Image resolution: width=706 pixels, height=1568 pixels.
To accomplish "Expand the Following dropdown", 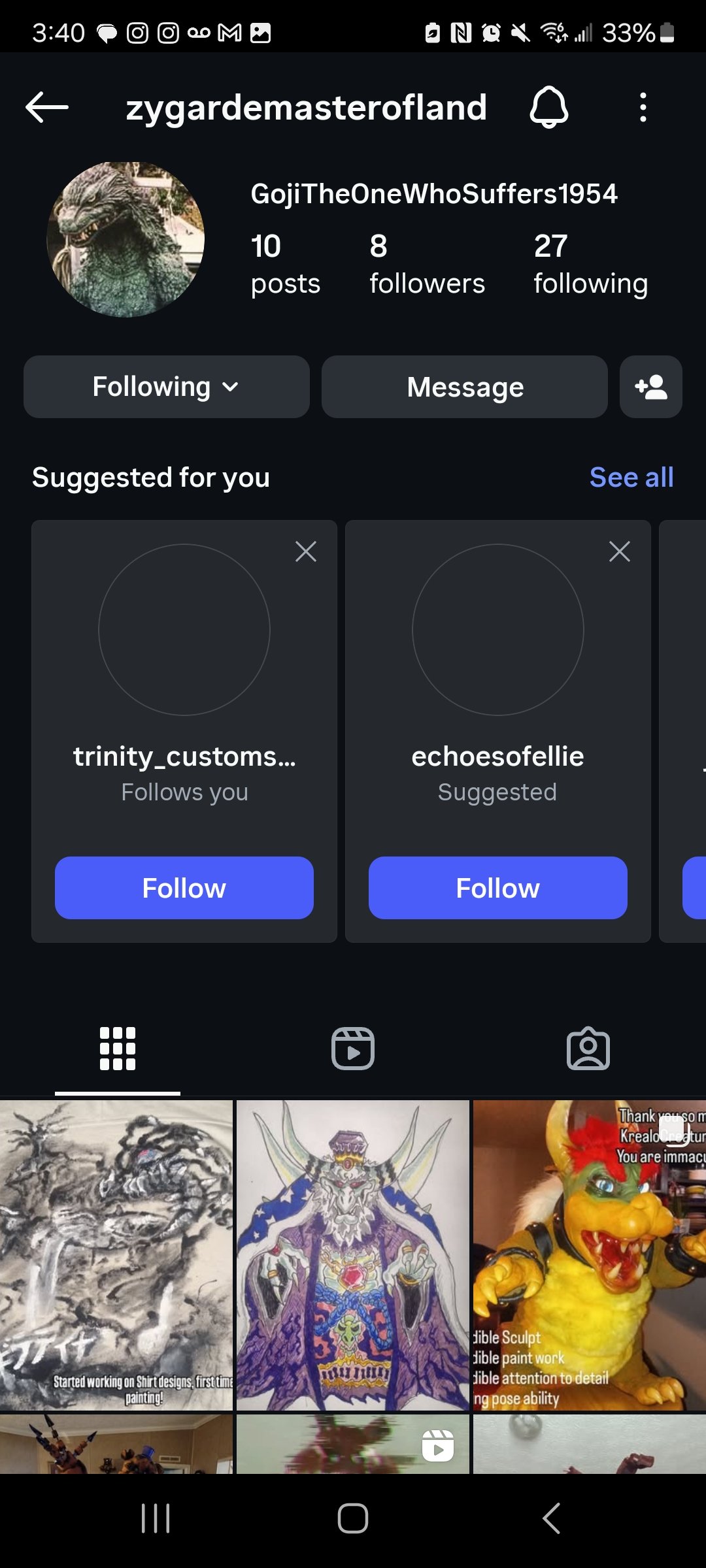I will tap(166, 387).
